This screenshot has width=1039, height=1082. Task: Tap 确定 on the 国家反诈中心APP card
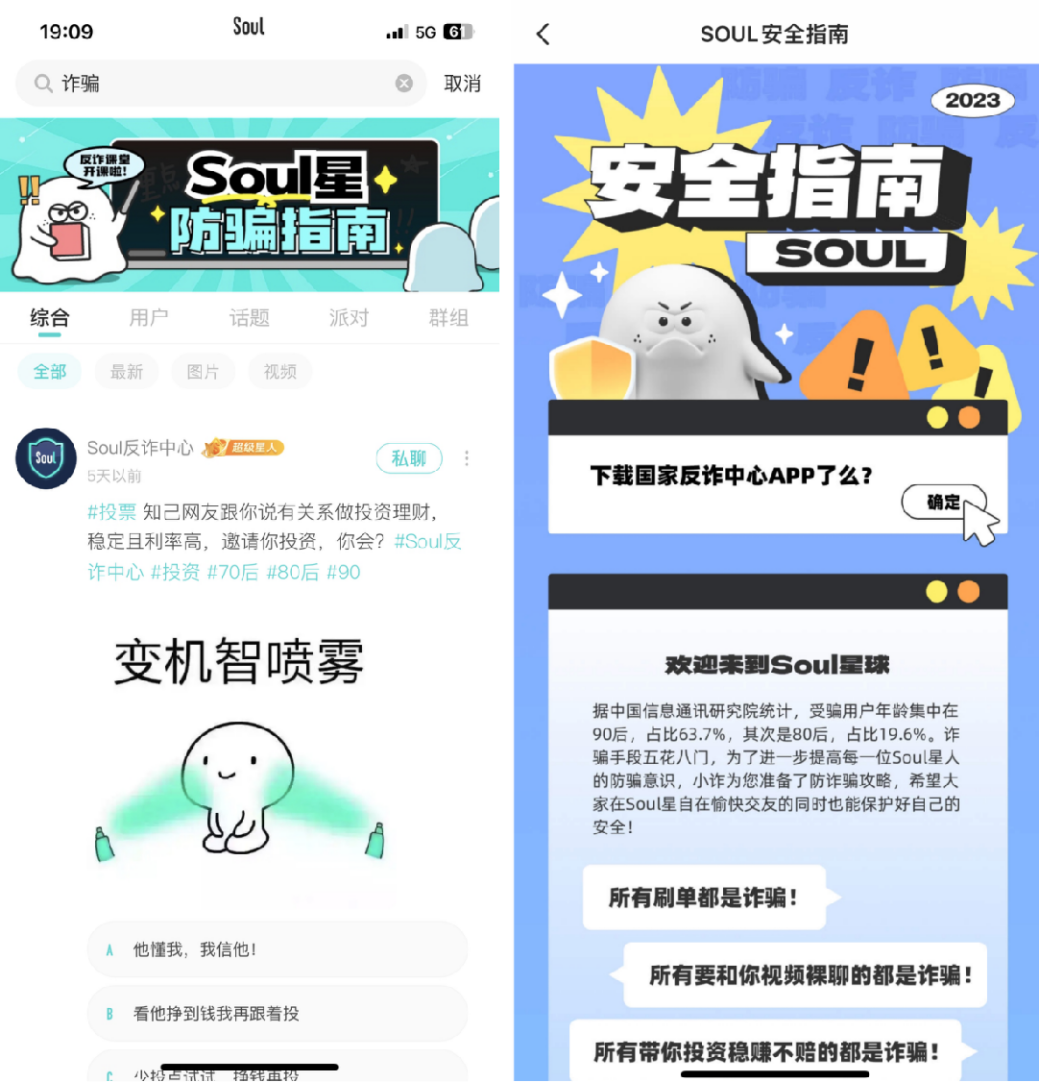click(943, 503)
